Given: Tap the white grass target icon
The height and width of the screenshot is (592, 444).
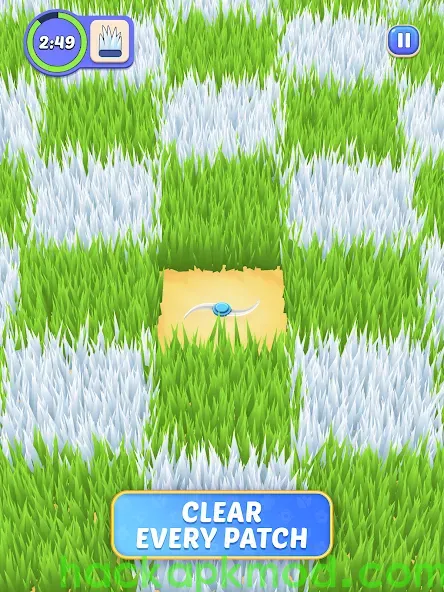Looking at the screenshot, I should click(110, 42).
